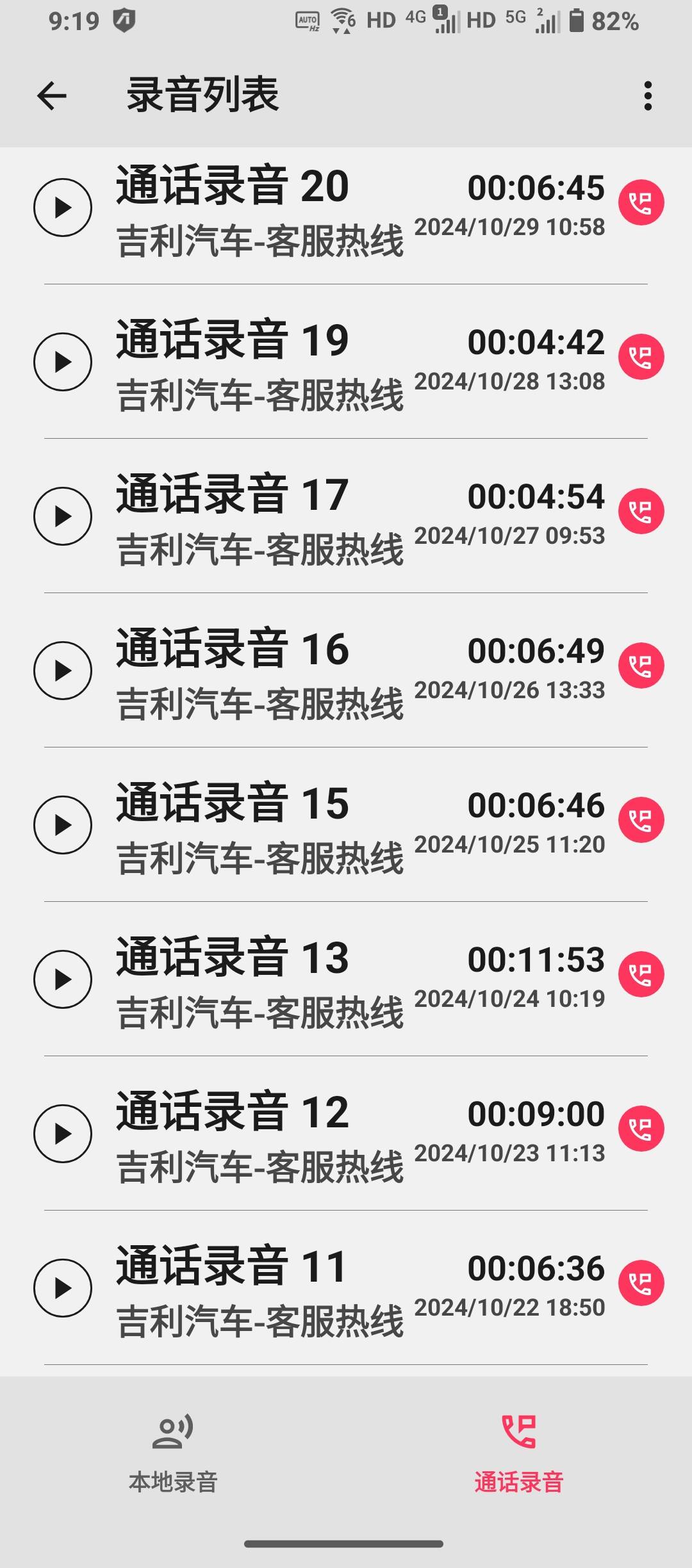Screen dimensions: 692x1568
Task: Start playing 通话录音 12
Action: coord(63,1134)
